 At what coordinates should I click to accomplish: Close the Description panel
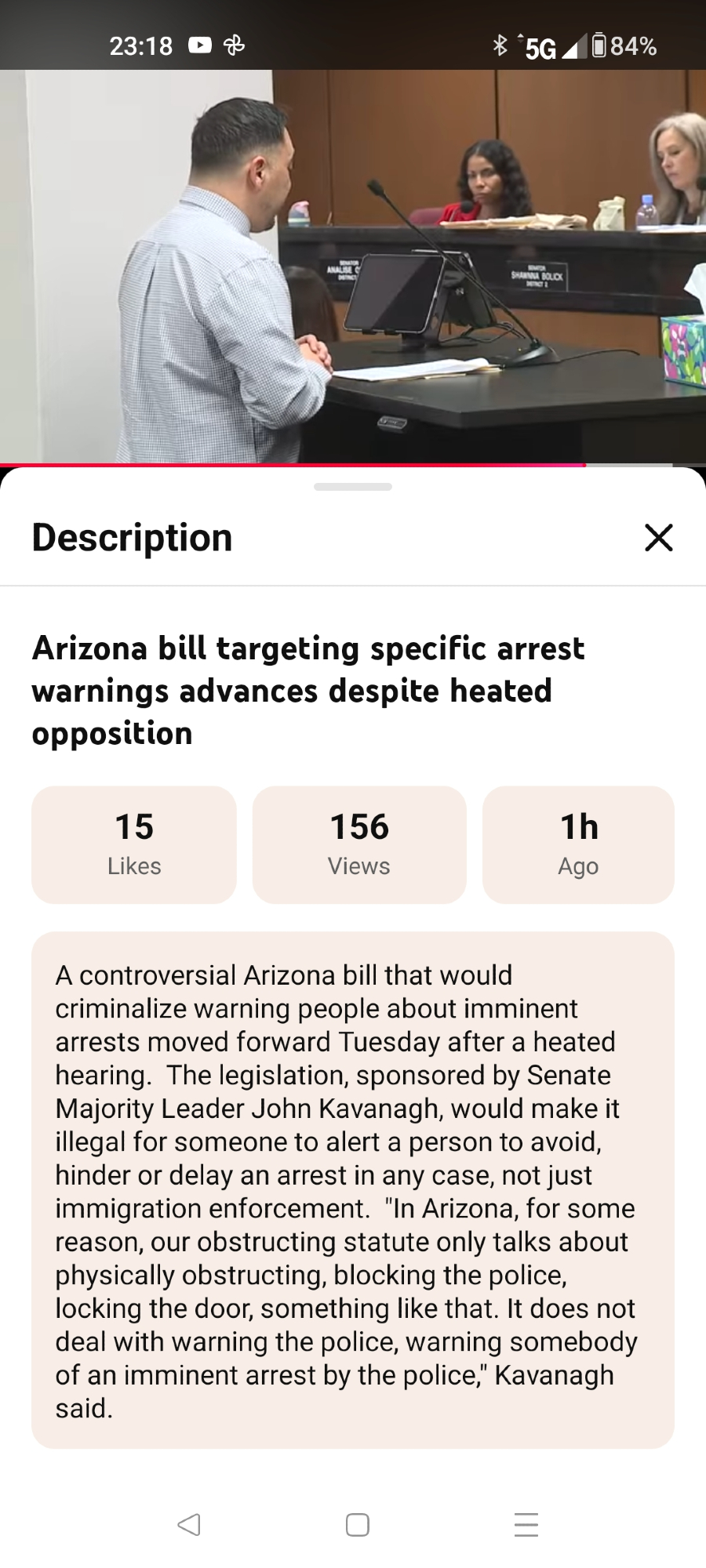[x=658, y=538]
